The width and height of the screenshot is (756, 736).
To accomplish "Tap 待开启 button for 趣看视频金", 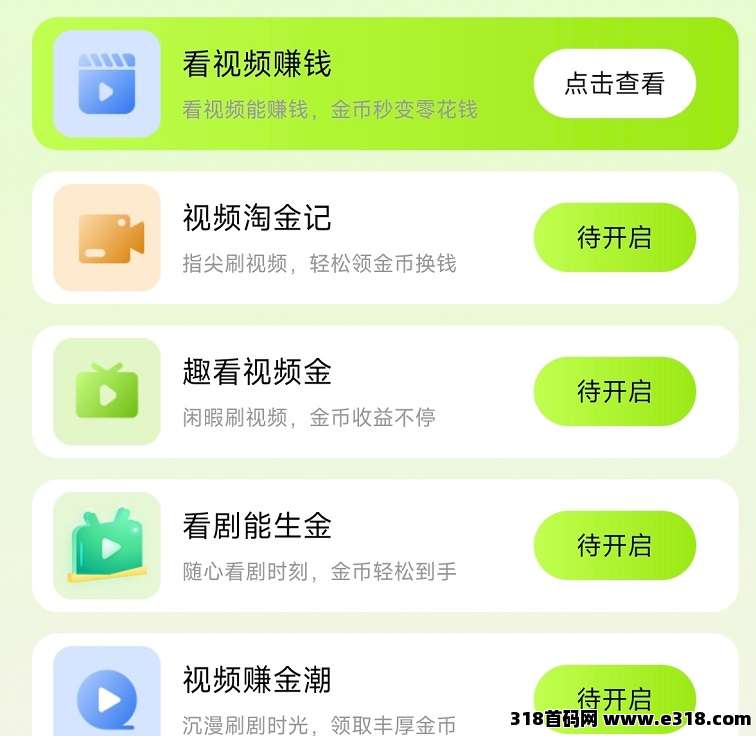I will (x=614, y=392).
